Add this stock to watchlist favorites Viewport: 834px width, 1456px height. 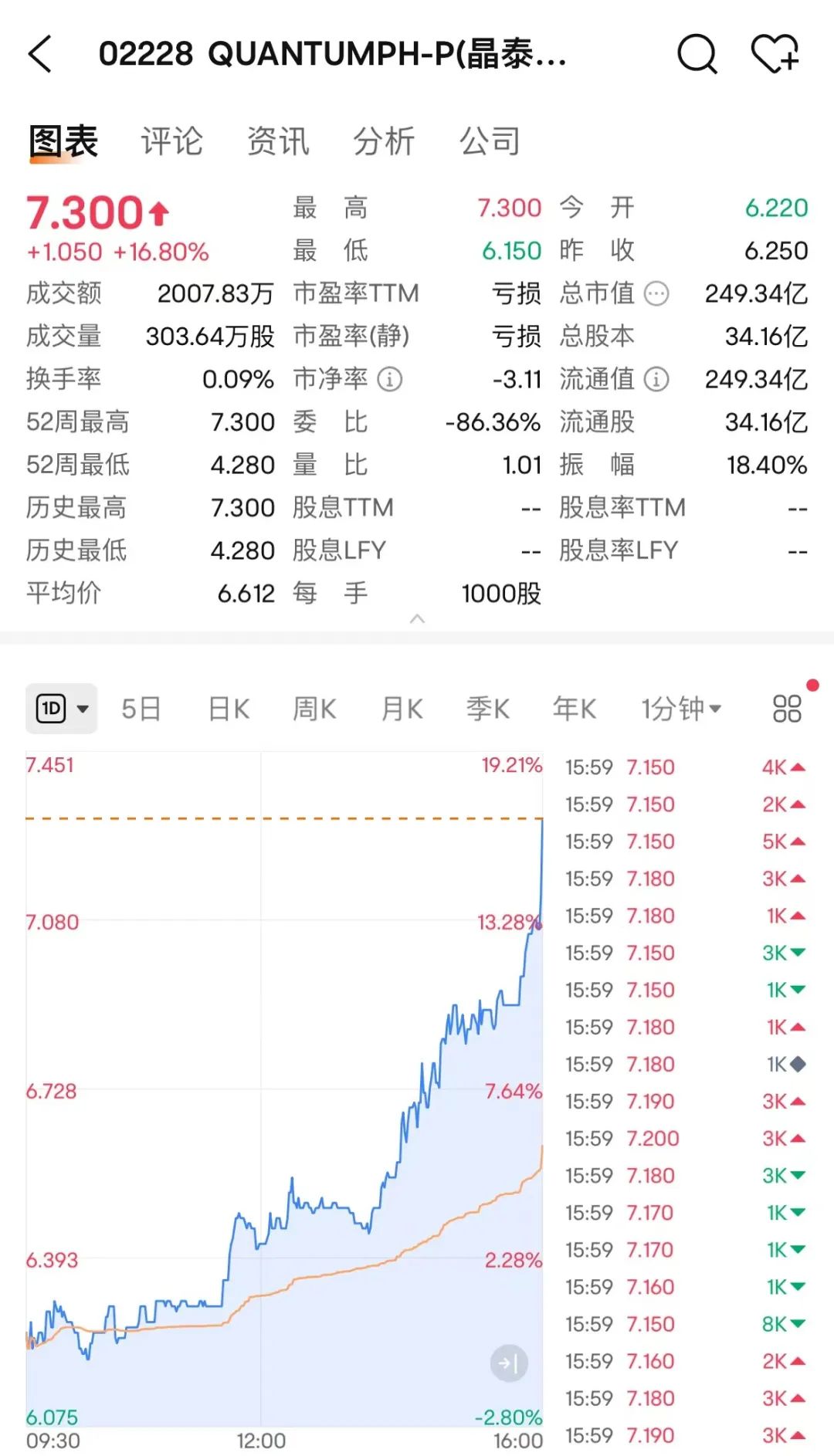[x=775, y=55]
